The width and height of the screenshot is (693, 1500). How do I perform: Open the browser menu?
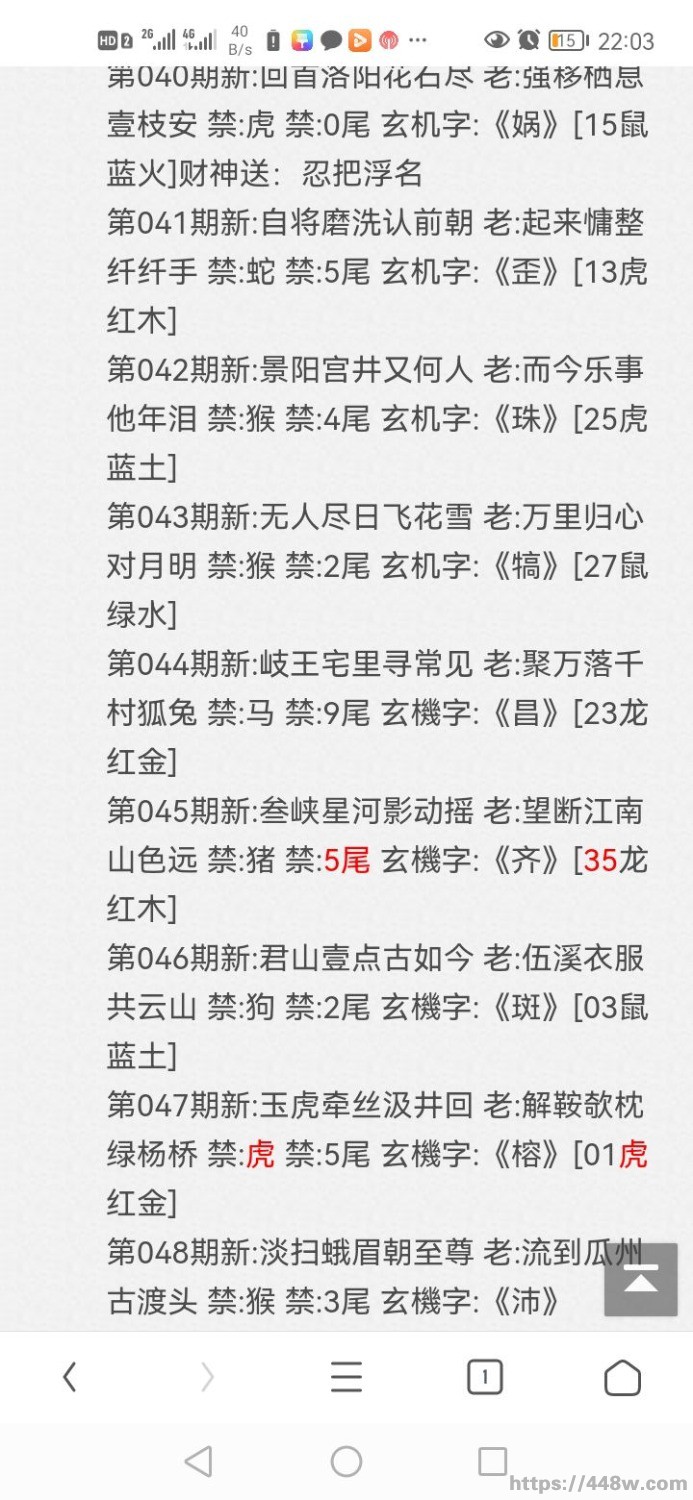click(346, 1378)
